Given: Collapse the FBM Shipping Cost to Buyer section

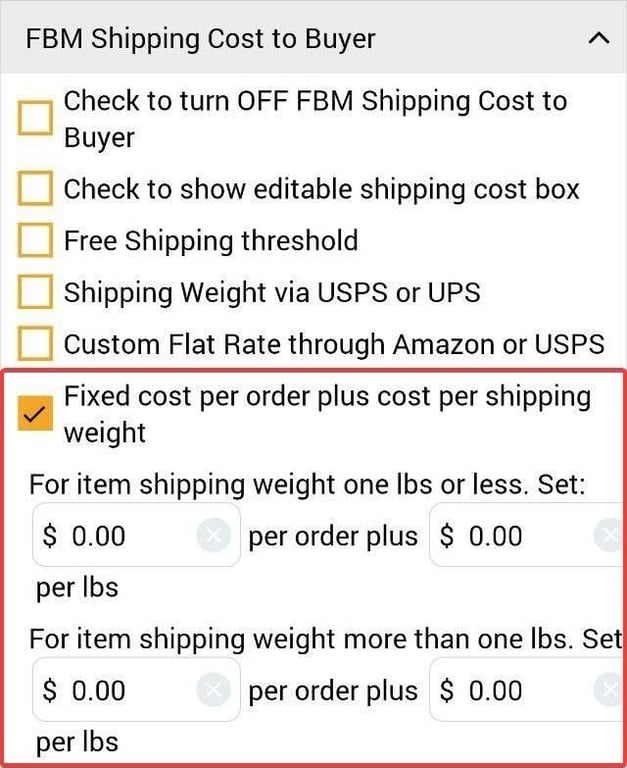Looking at the screenshot, I should point(598,39).
